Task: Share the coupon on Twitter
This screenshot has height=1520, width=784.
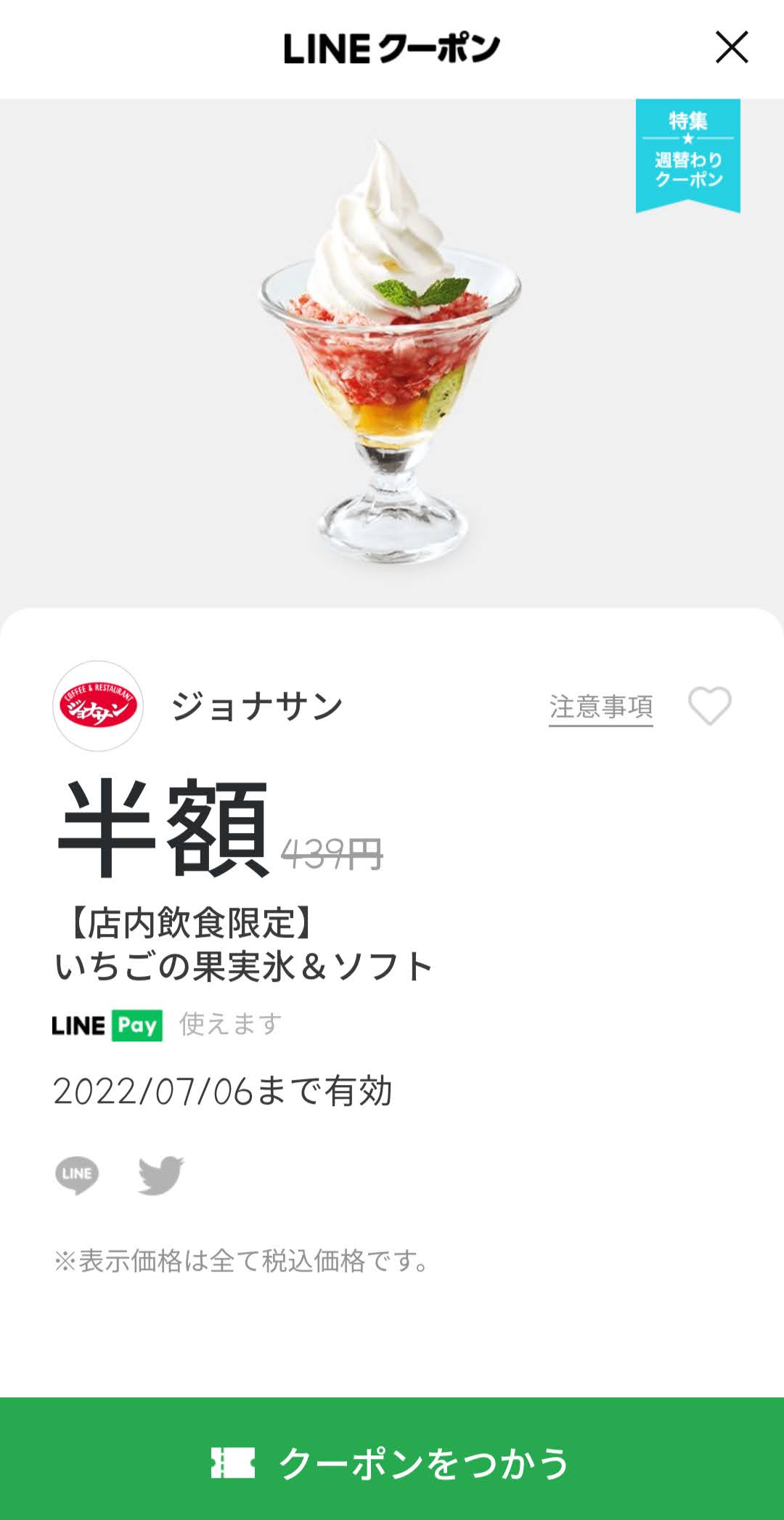Action: pyautogui.click(x=161, y=1174)
